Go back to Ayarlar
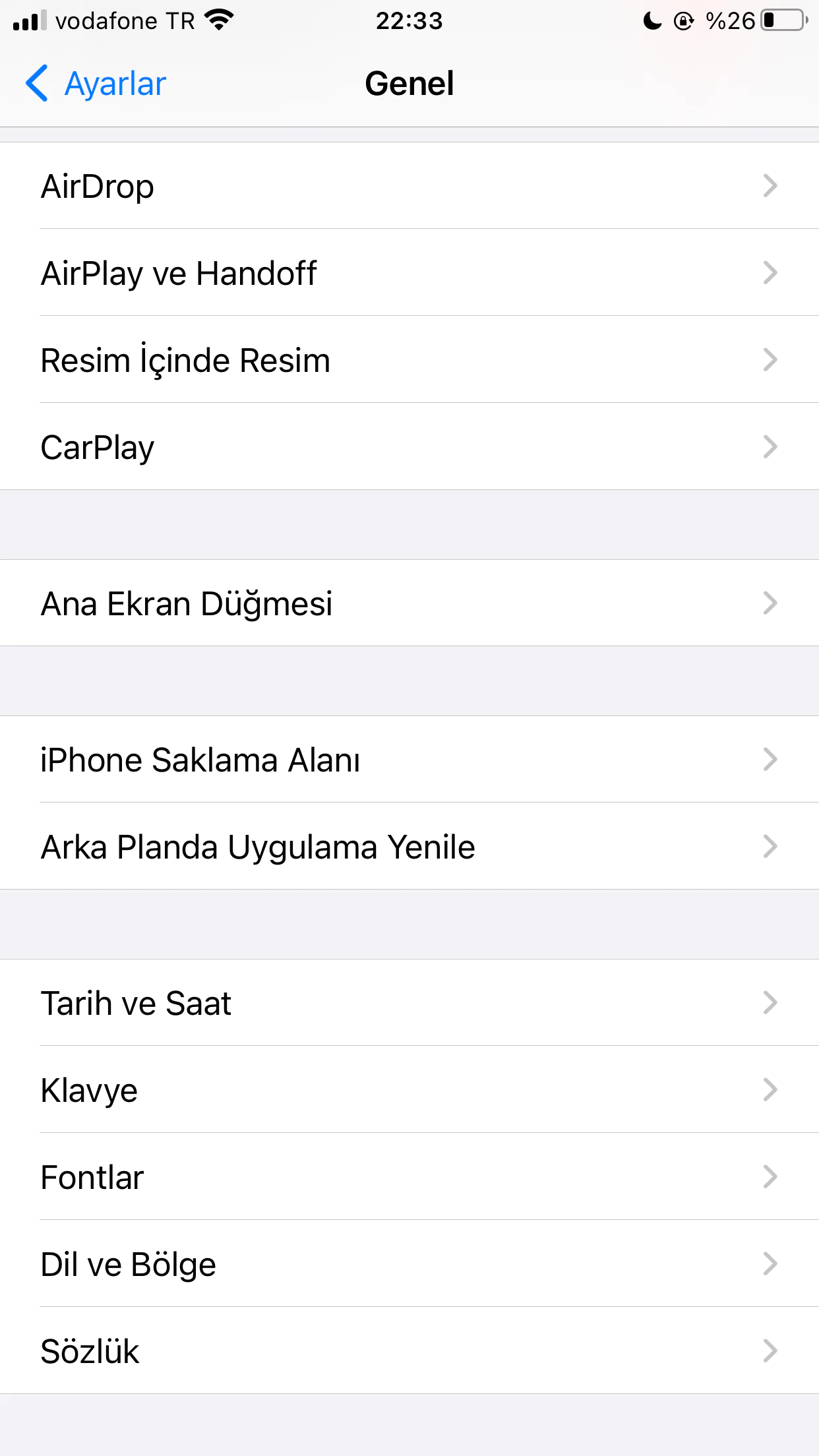Image resolution: width=819 pixels, height=1456 pixels. click(x=96, y=84)
